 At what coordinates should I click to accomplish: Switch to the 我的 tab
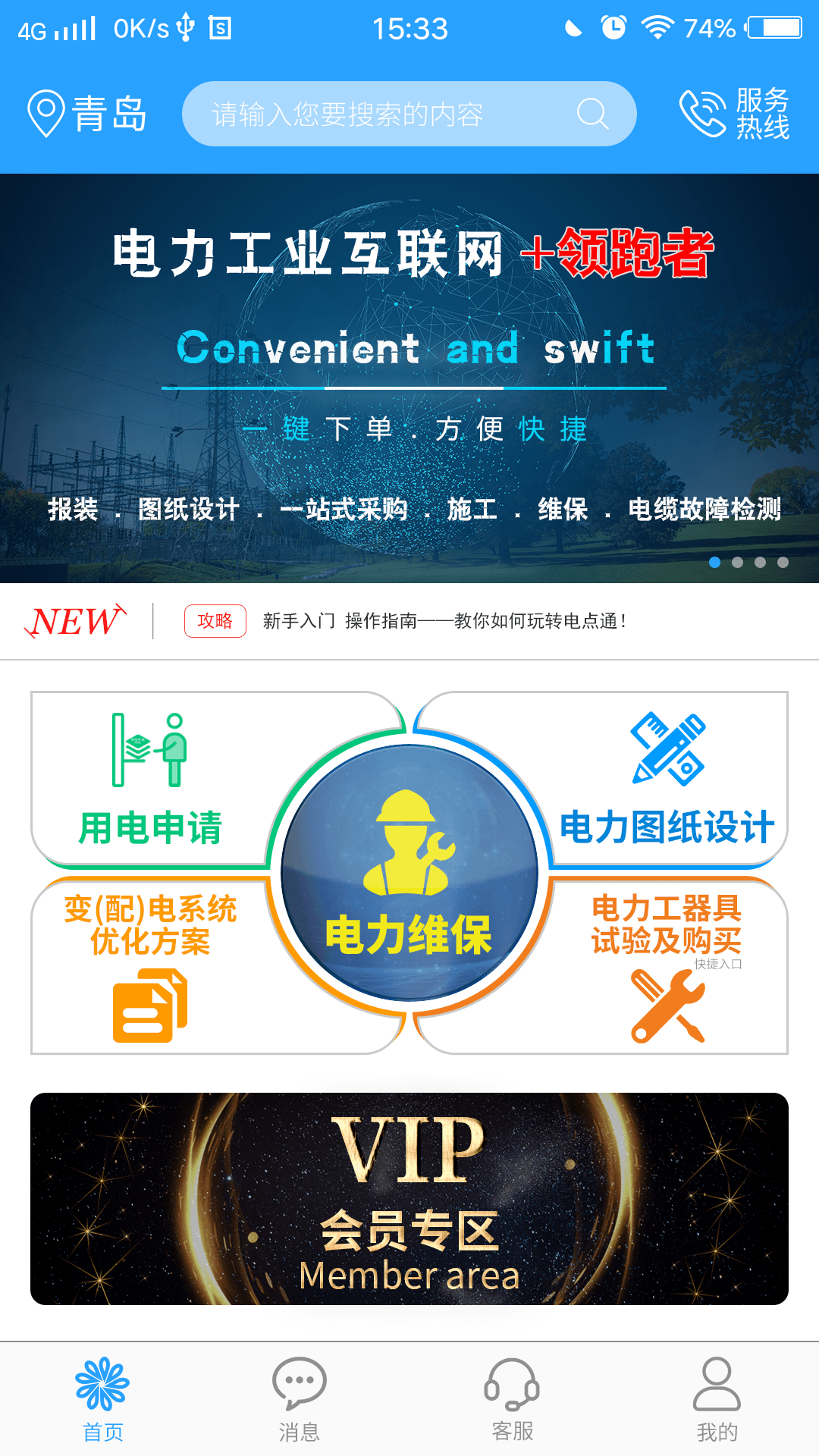pyautogui.click(x=717, y=1399)
